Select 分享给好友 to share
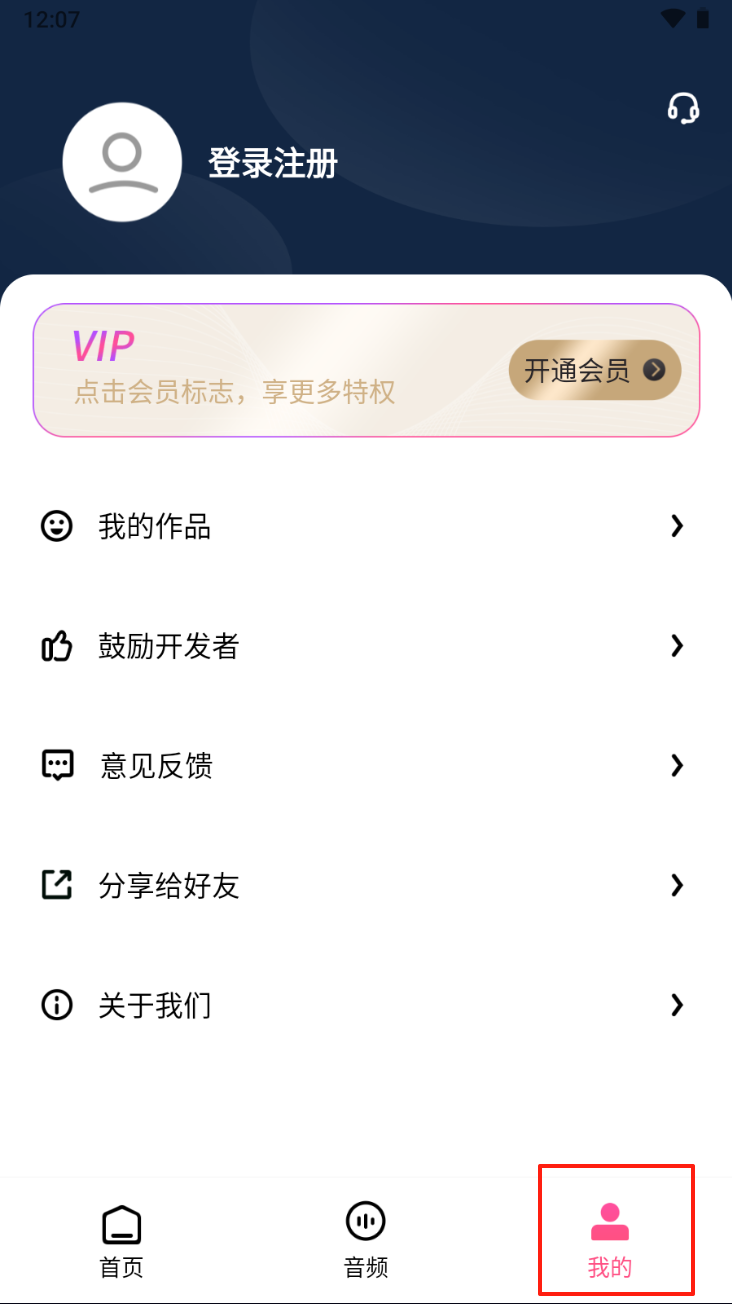Screen dimensions: 732x1304 pyautogui.click(x=366, y=885)
